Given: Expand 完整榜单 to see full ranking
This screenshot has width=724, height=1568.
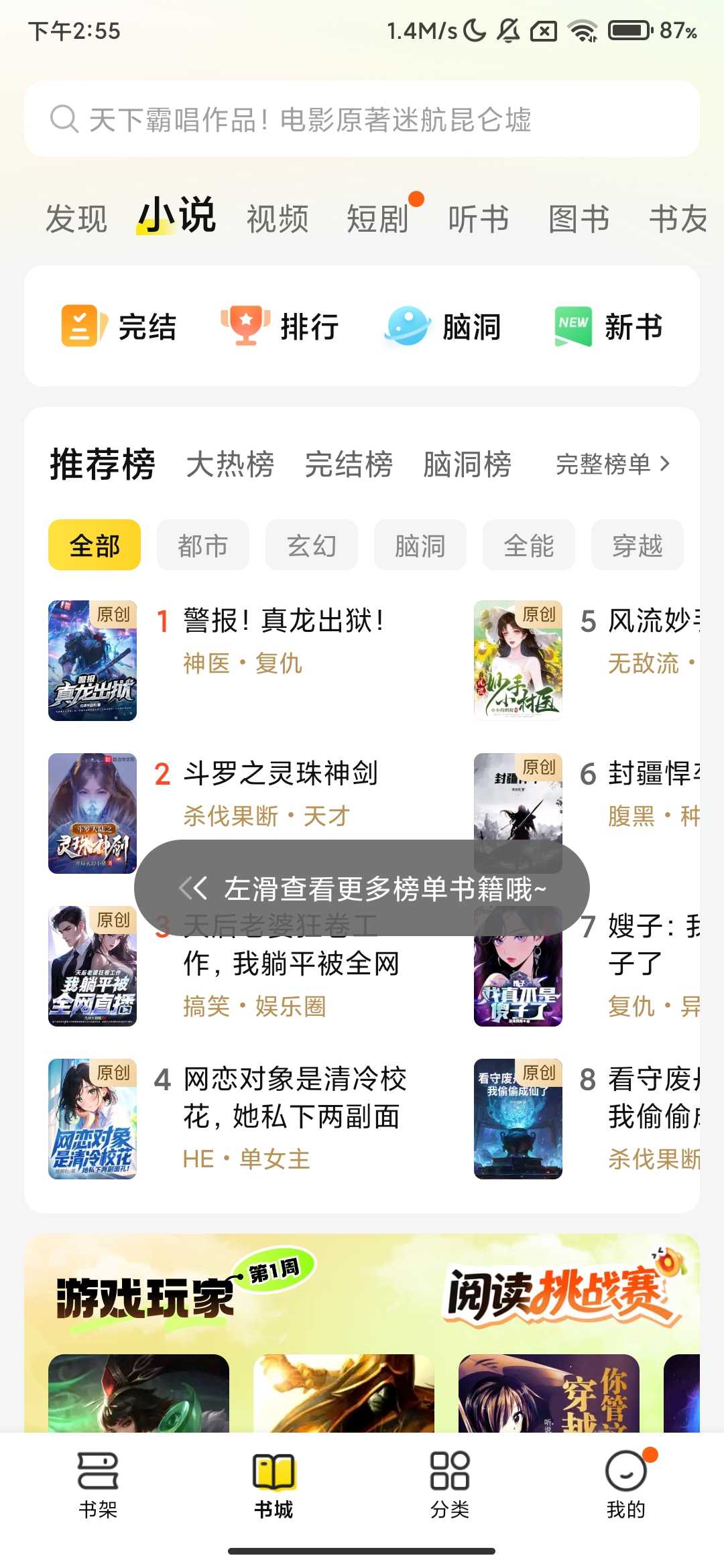Looking at the screenshot, I should click(x=609, y=463).
